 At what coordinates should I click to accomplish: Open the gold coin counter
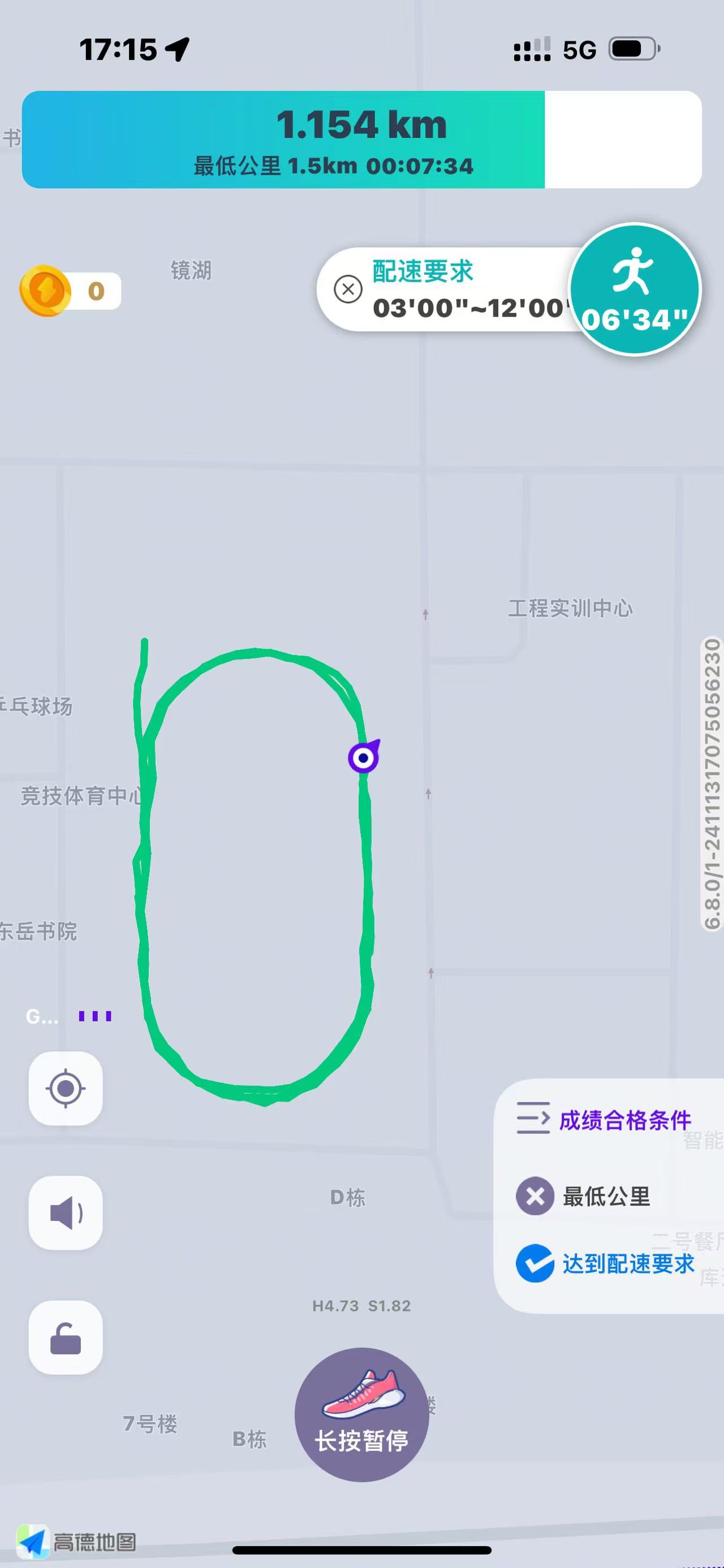(70, 291)
